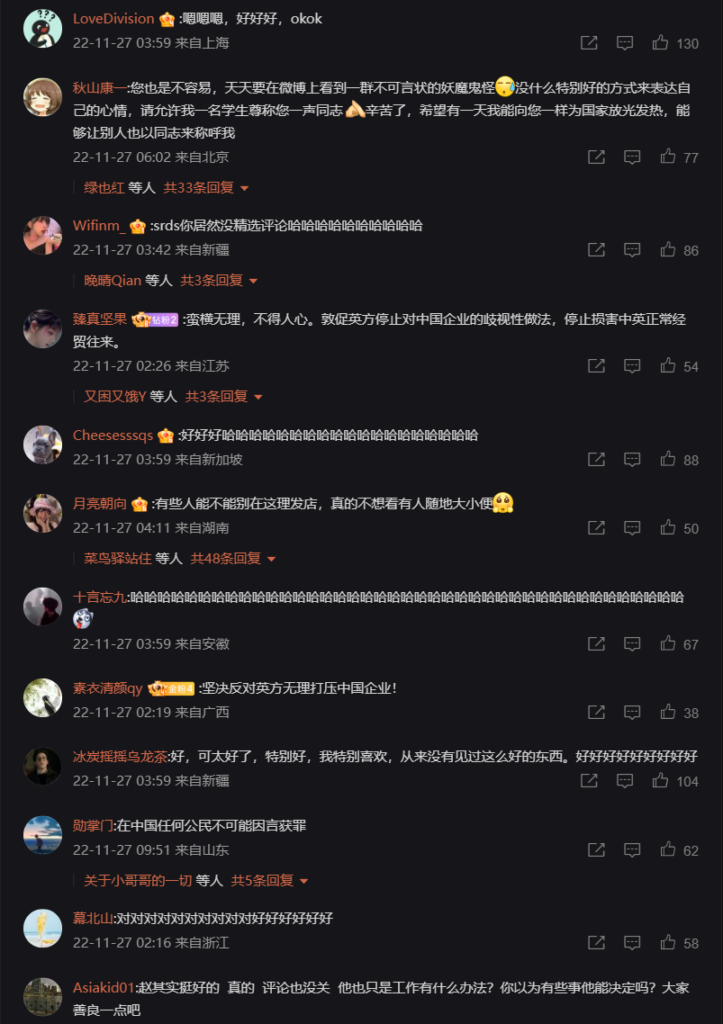Expand the 48 replies under 月亮朝向's comment
723x1024 pixels.
[233, 558]
